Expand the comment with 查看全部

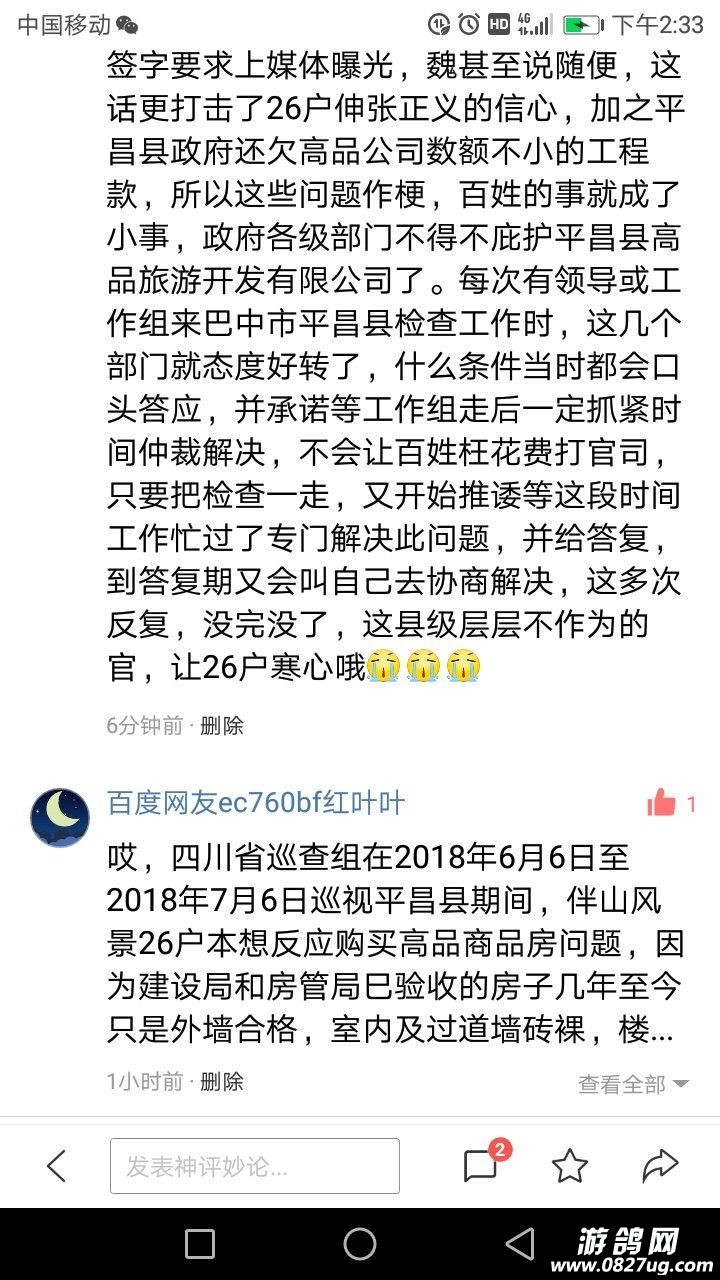point(633,1084)
